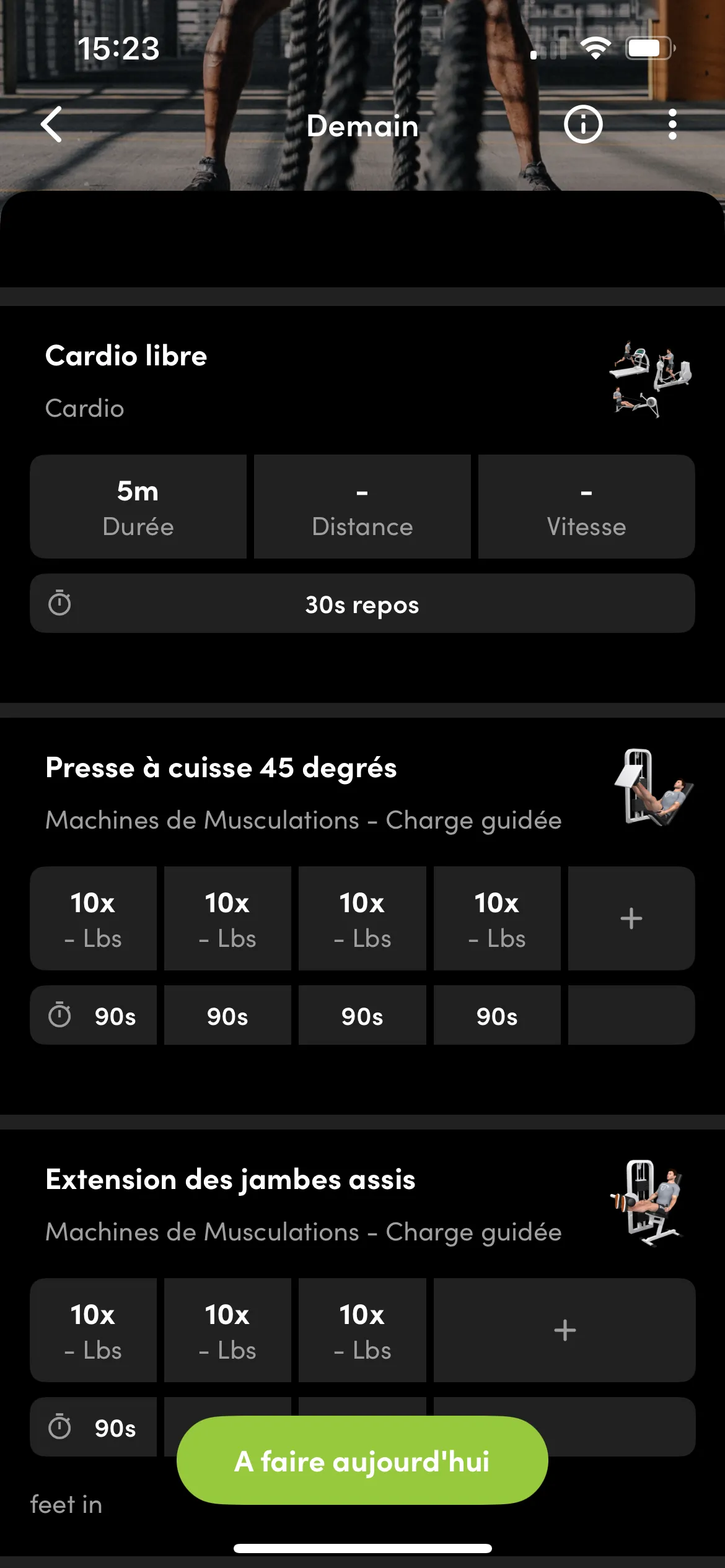Go back using the top arrow
The height and width of the screenshot is (1568, 725).
coord(52,124)
